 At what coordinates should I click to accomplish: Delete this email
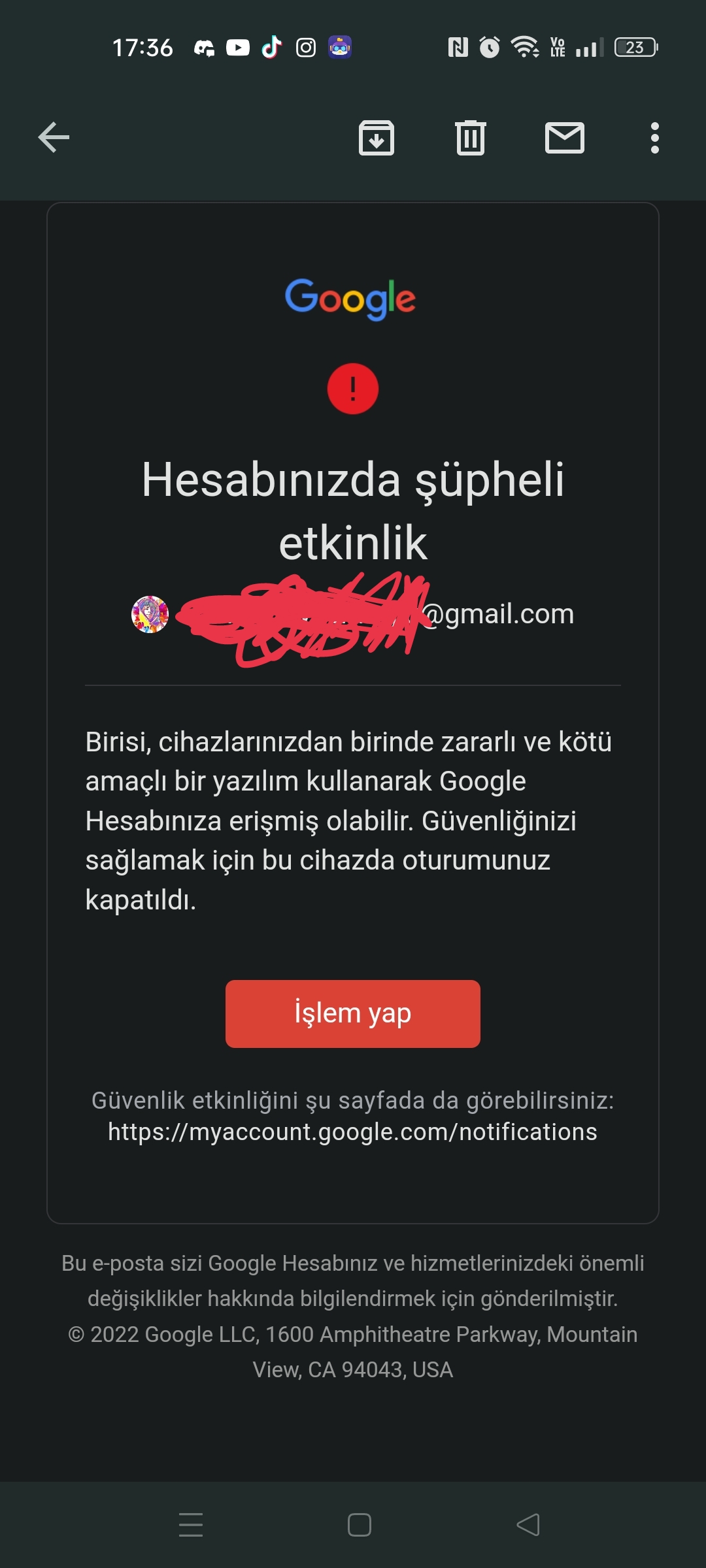click(x=471, y=138)
